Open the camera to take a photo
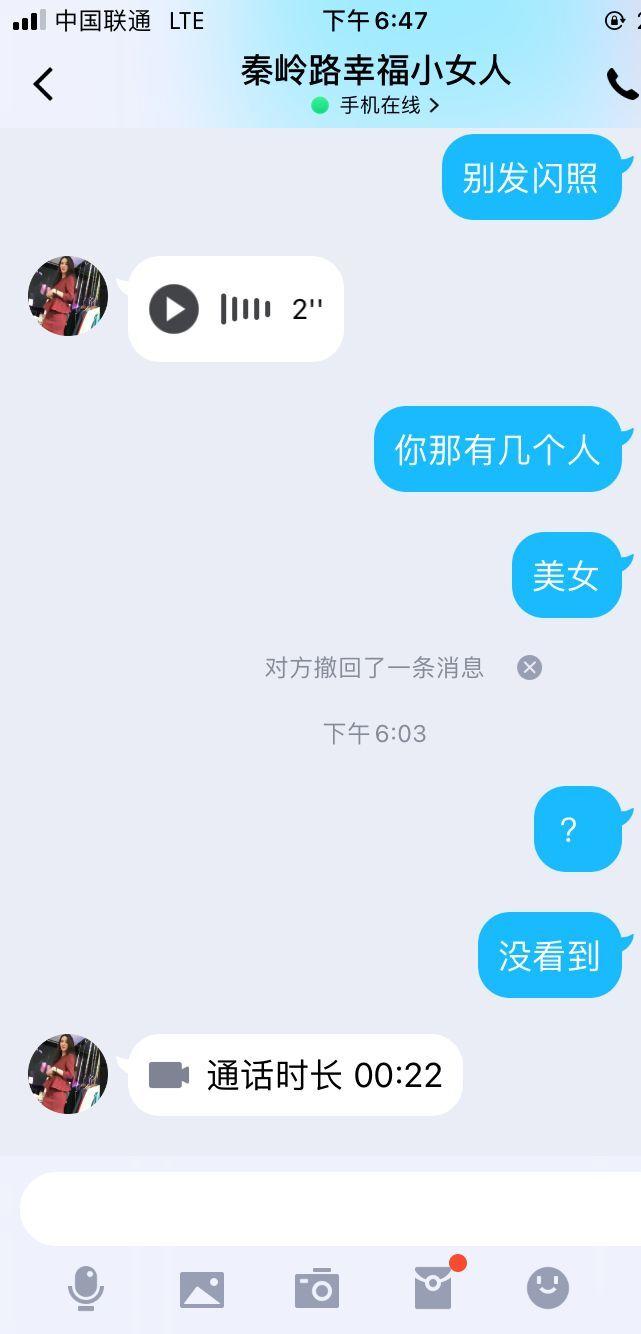 point(317,1289)
